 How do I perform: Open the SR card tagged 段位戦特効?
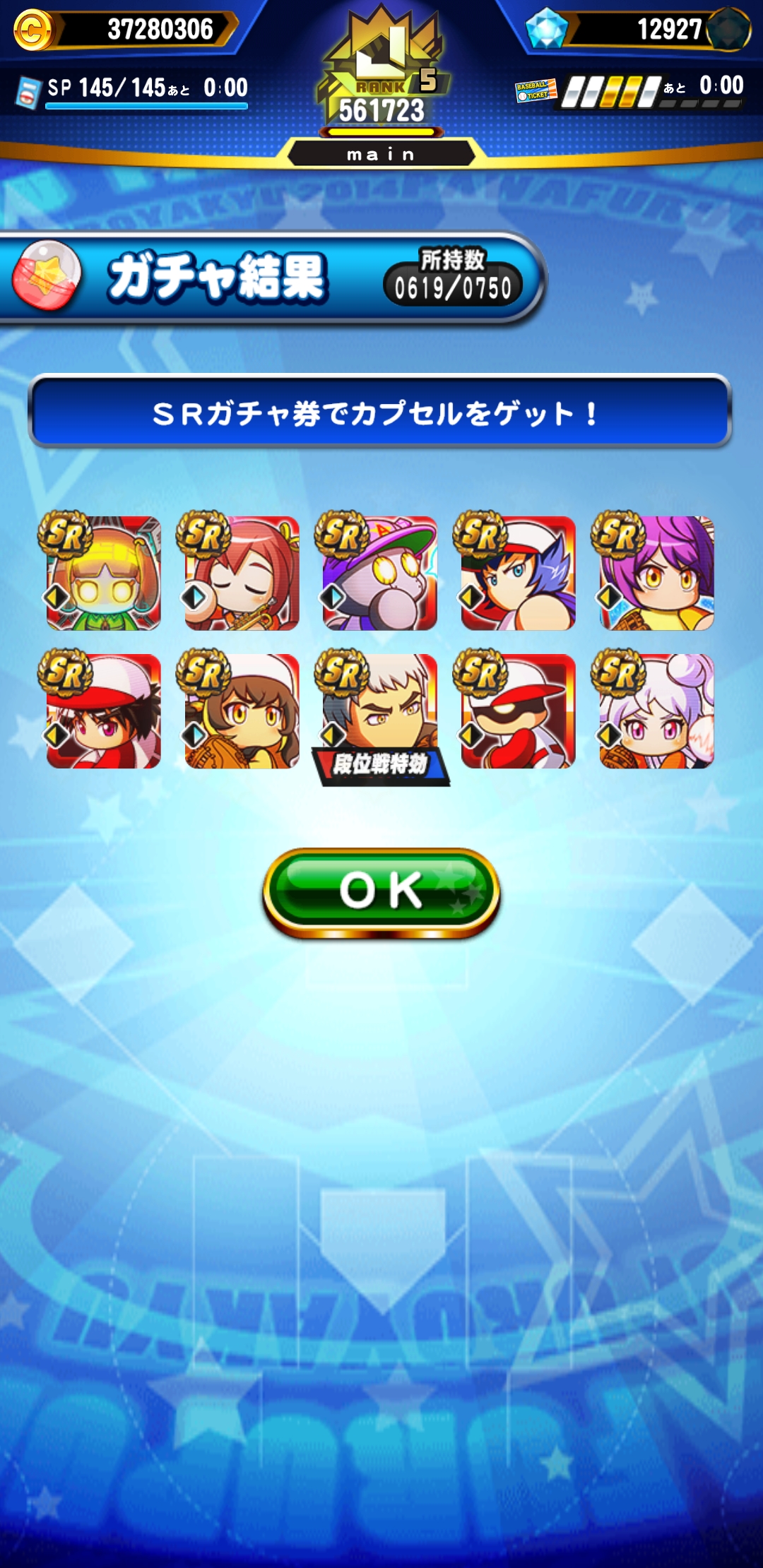click(380, 713)
